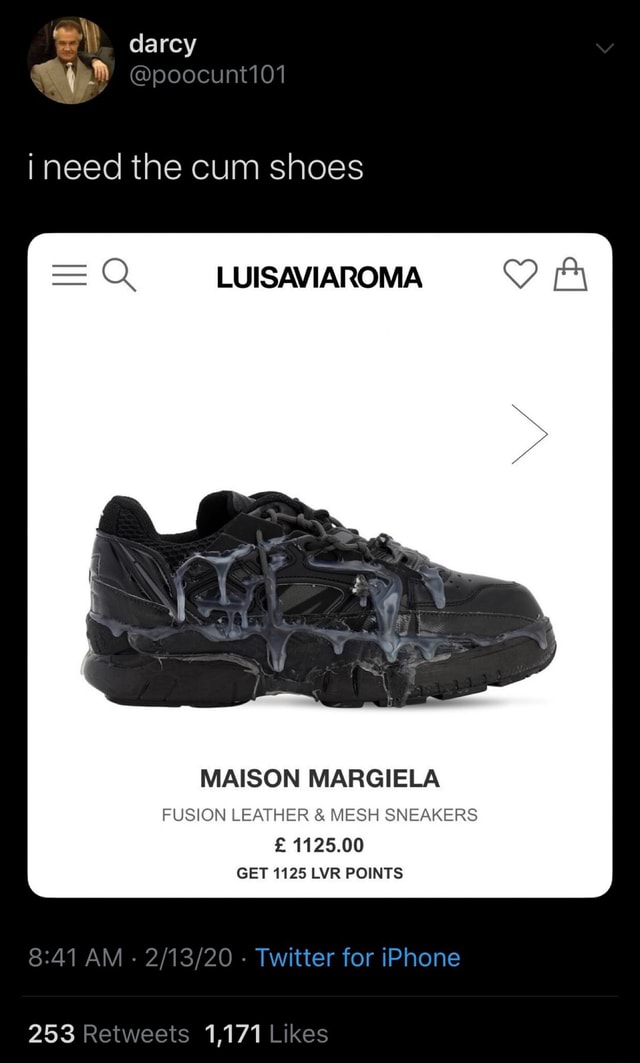The height and width of the screenshot is (1063, 640).
Task: Open darcy's profile picture
Action: pyautogui.click(x=71, y=61)
